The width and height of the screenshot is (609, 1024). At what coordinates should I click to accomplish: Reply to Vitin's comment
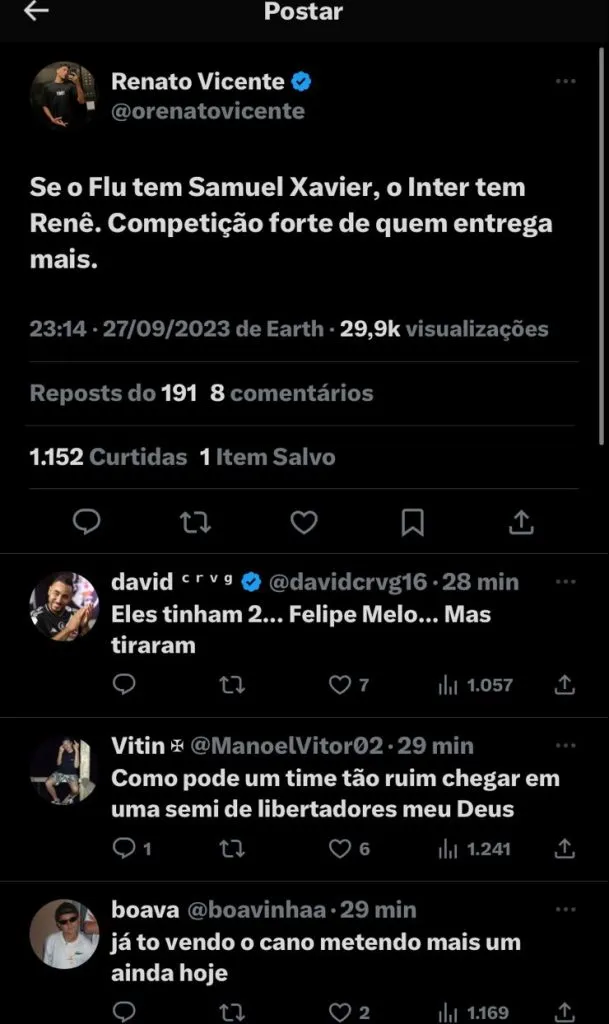124,849
